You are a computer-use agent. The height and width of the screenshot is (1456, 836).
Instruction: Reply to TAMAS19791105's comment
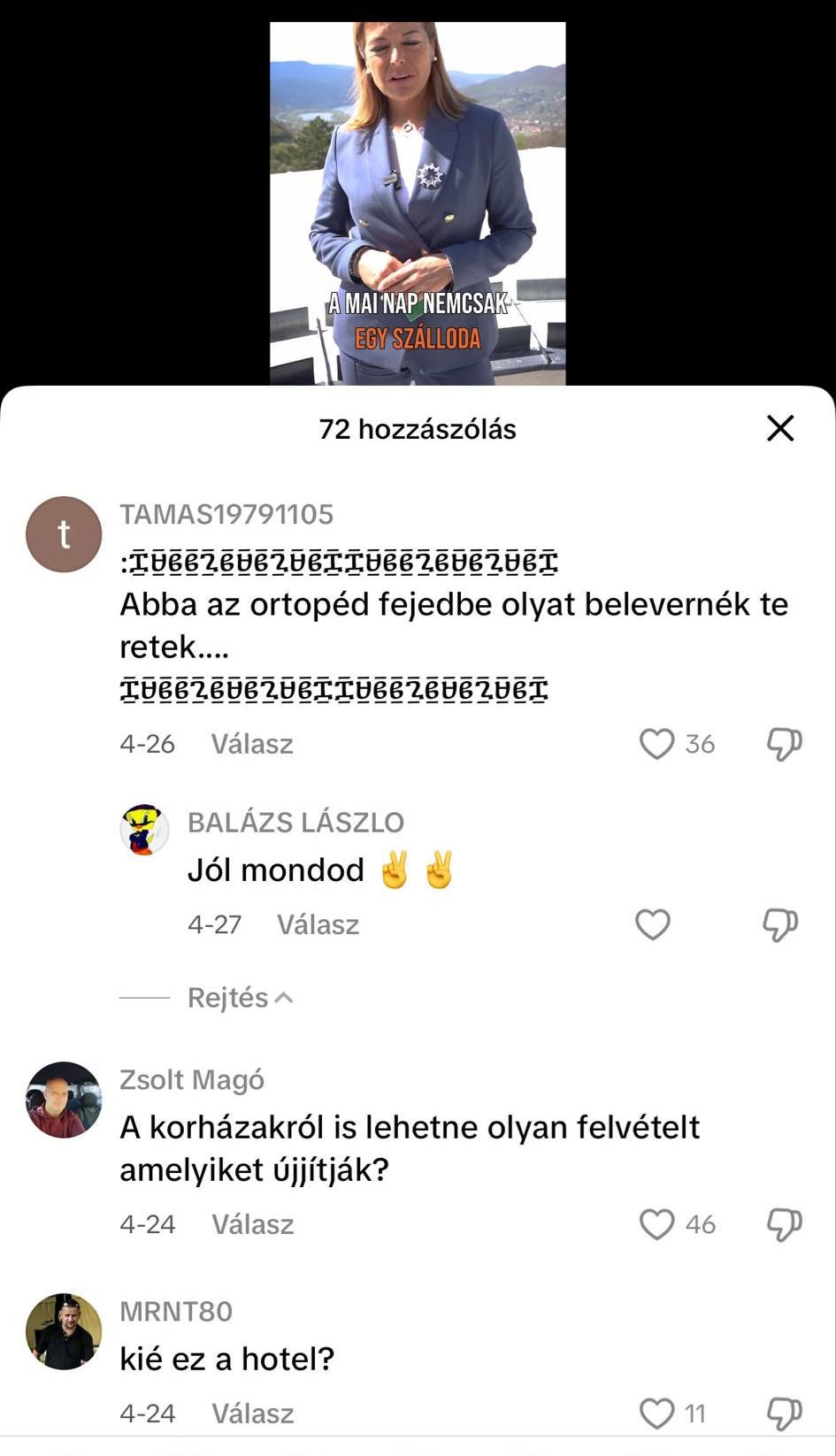click(252, 744)
